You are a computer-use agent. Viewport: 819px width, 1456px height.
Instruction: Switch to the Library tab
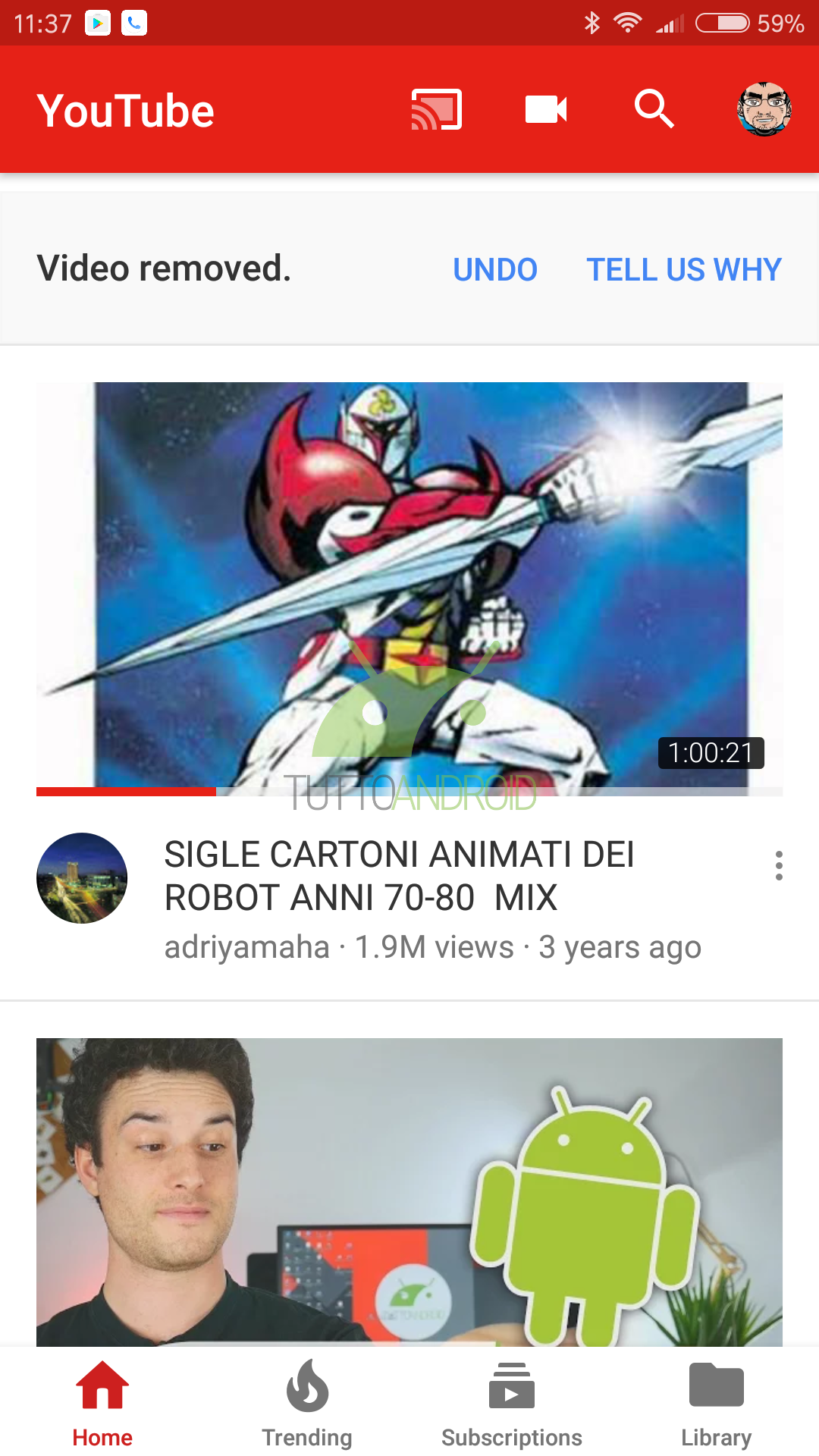[717, 1404]
